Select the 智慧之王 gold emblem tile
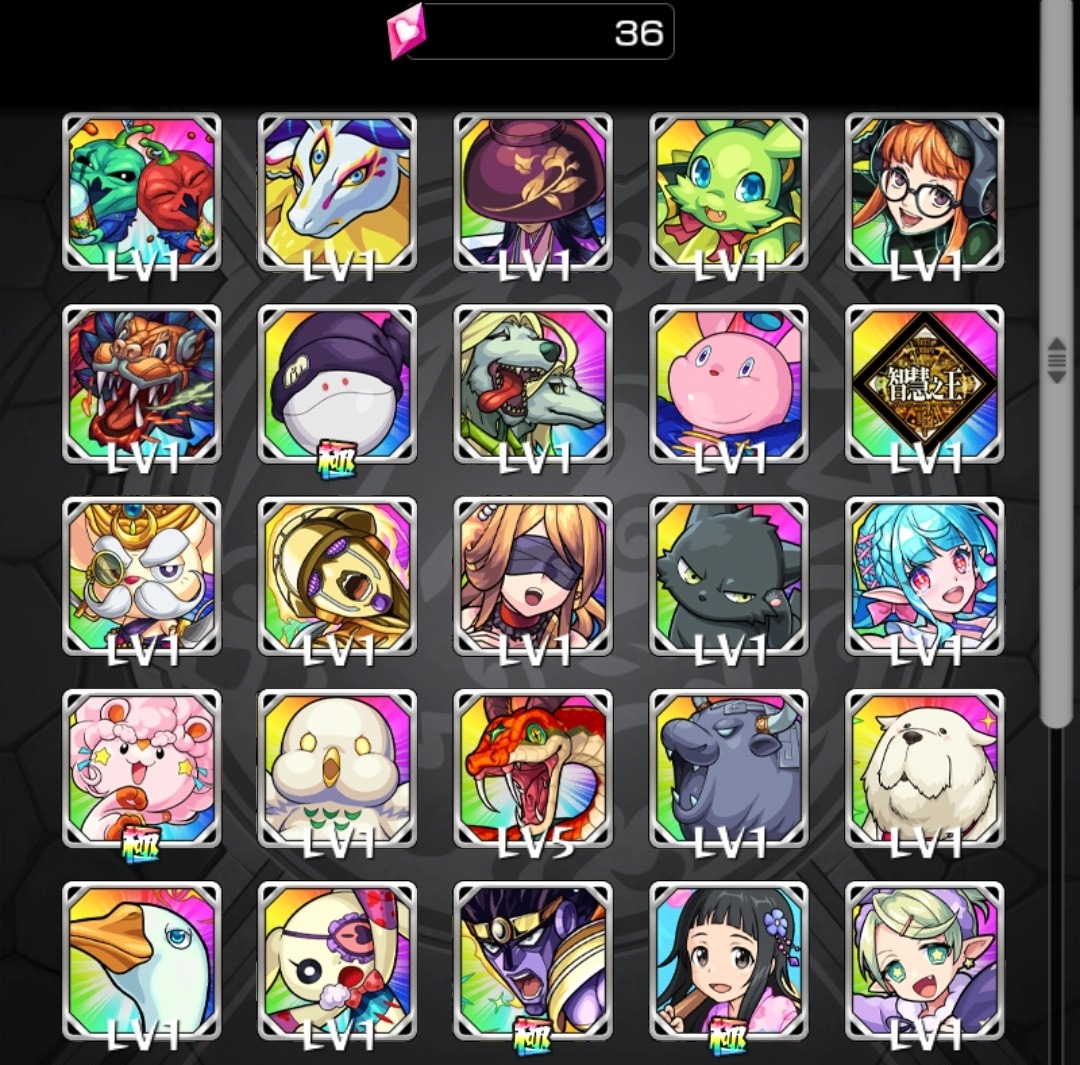Screen dimensions: 1080x1065 coord(925,384)
